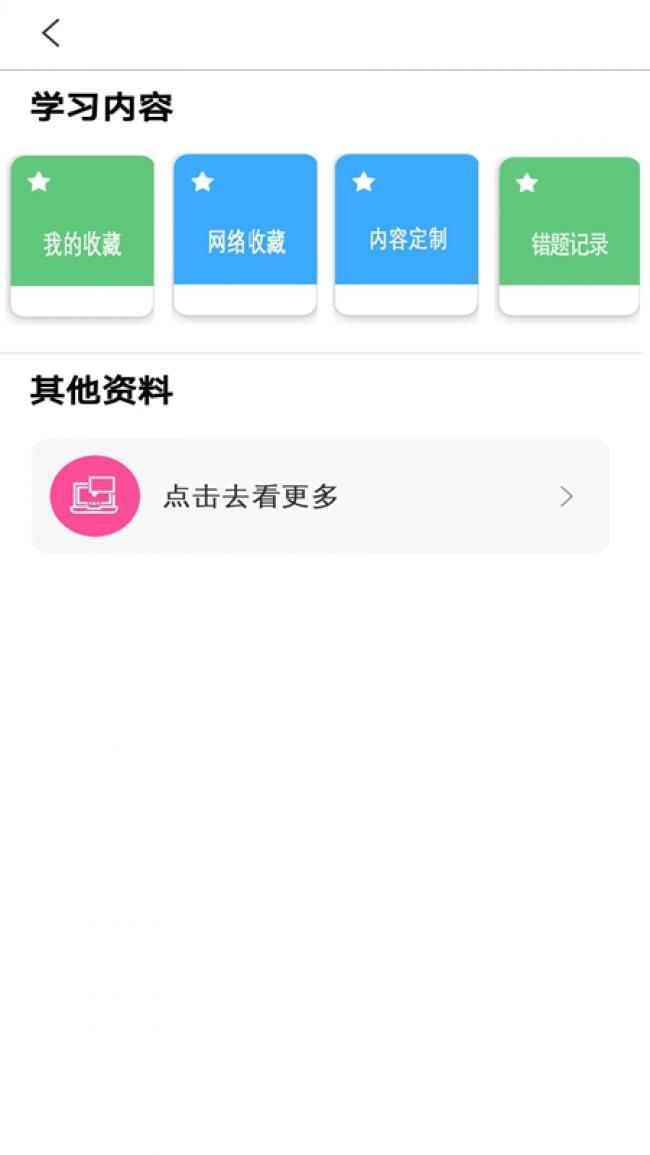Viewport: 650px width, 1155px height.
Task: Select the 内容定制 card
Action: [x=406, y=235]
